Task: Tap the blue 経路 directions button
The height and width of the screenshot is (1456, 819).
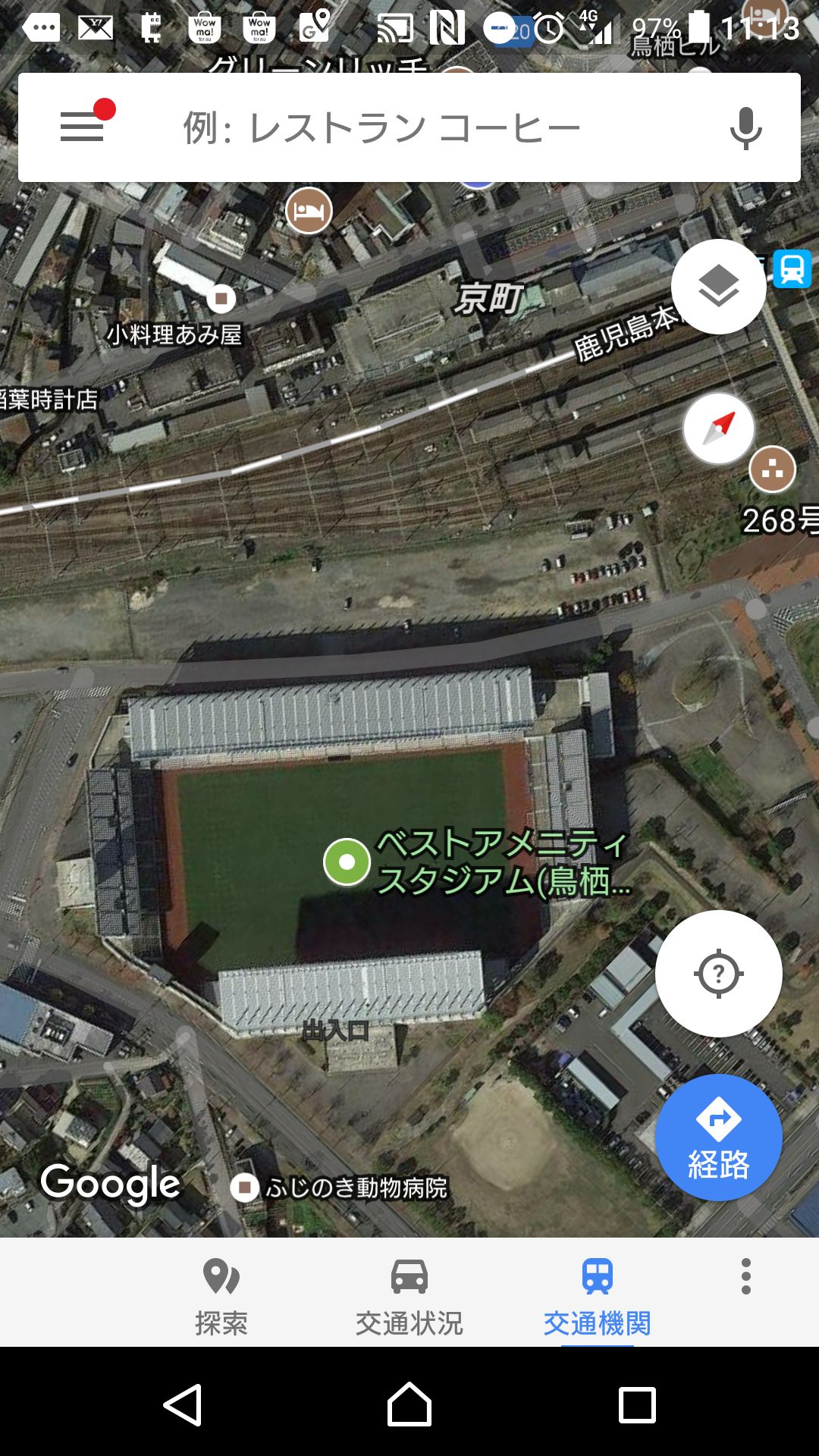Action: [x=718, y=1137]
